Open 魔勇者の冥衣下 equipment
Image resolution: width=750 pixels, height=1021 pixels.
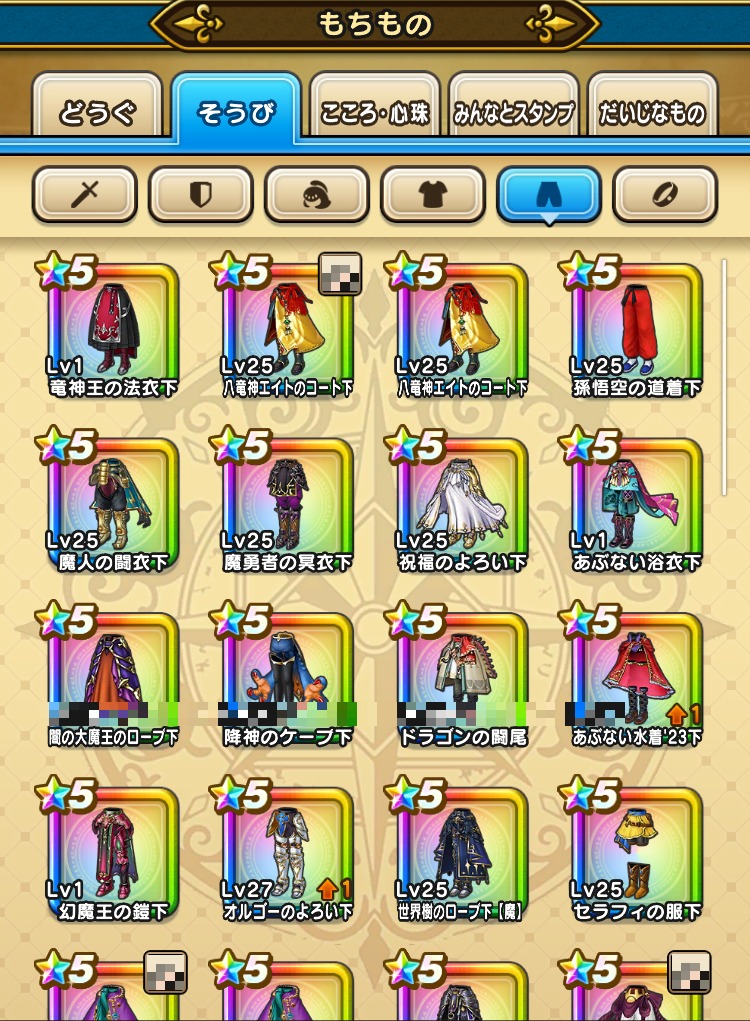(x=287, y=505)
